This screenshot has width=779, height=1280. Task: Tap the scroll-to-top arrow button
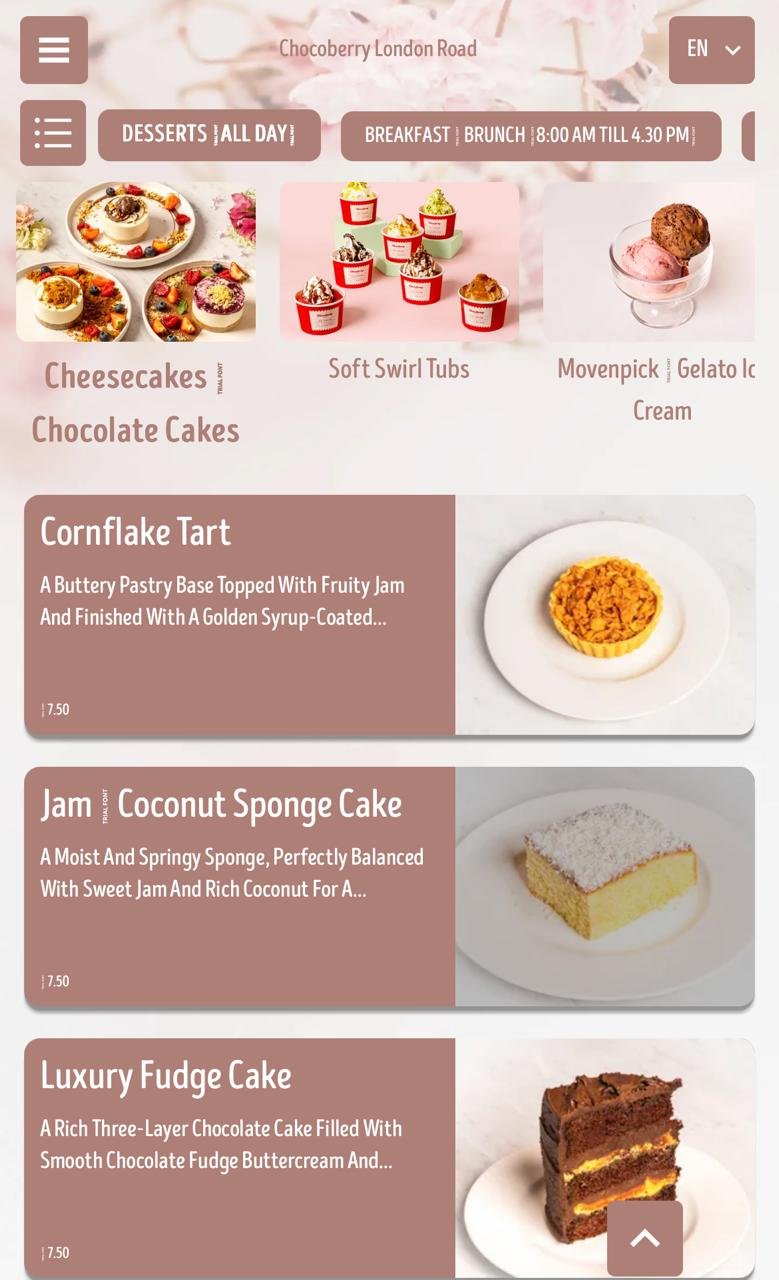(645, 1238)
